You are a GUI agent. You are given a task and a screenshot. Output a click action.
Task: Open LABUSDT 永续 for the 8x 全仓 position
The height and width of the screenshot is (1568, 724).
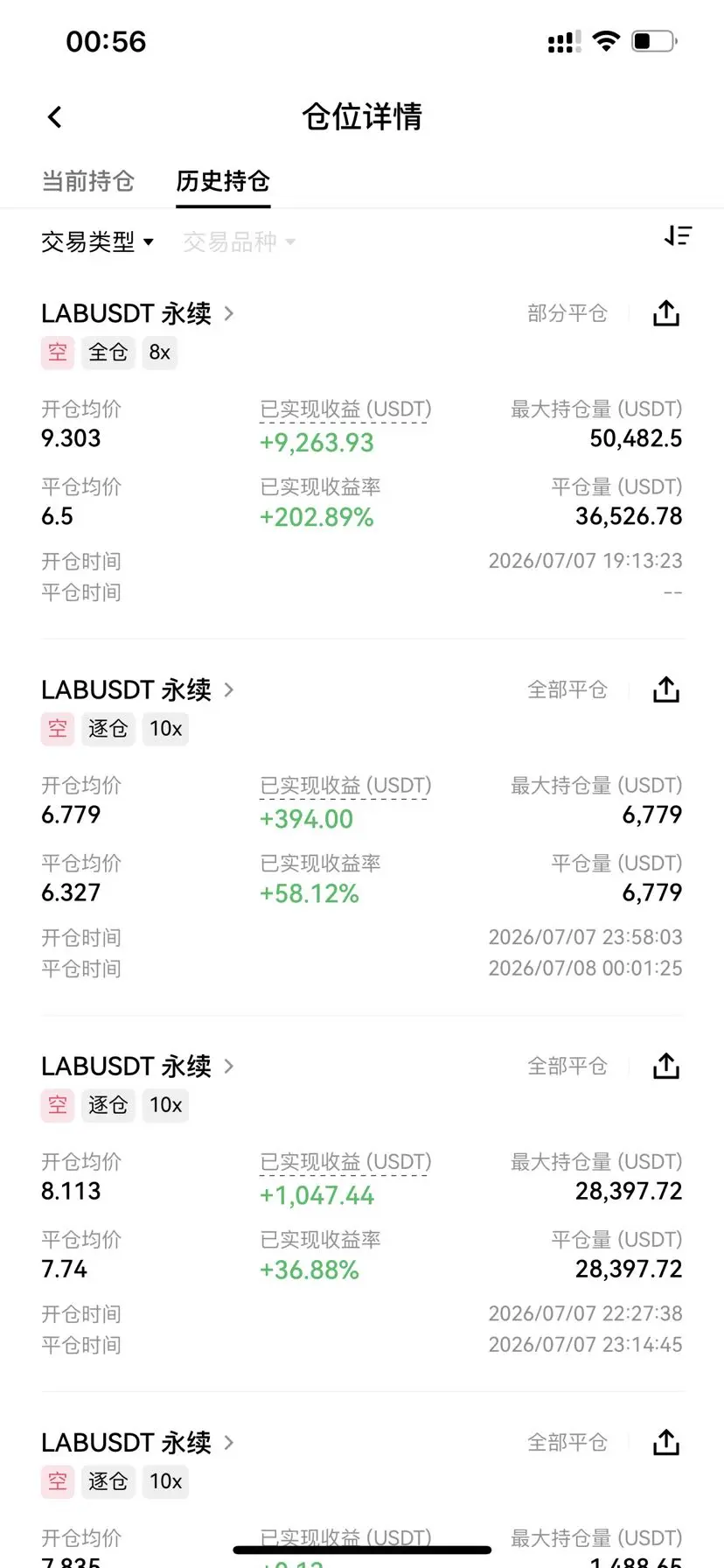point(137,313)
